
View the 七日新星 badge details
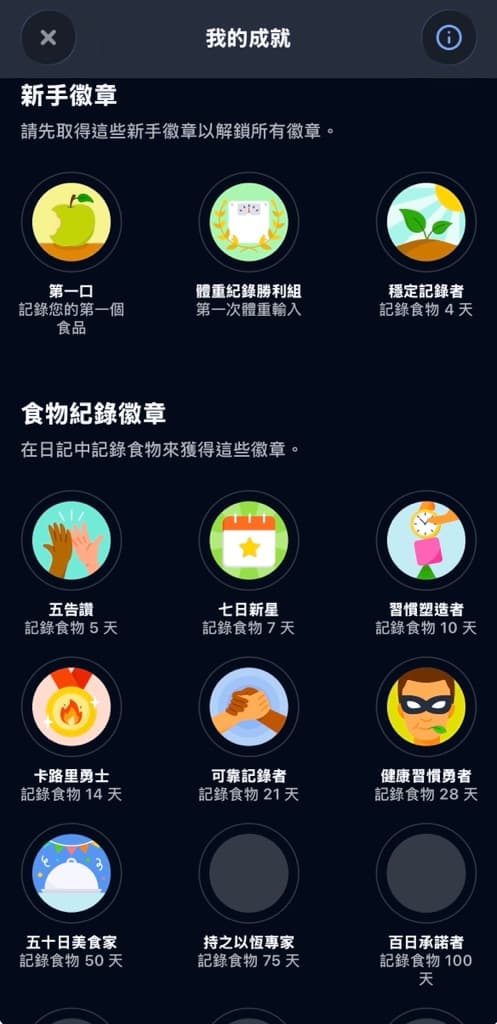coord(249,540)
